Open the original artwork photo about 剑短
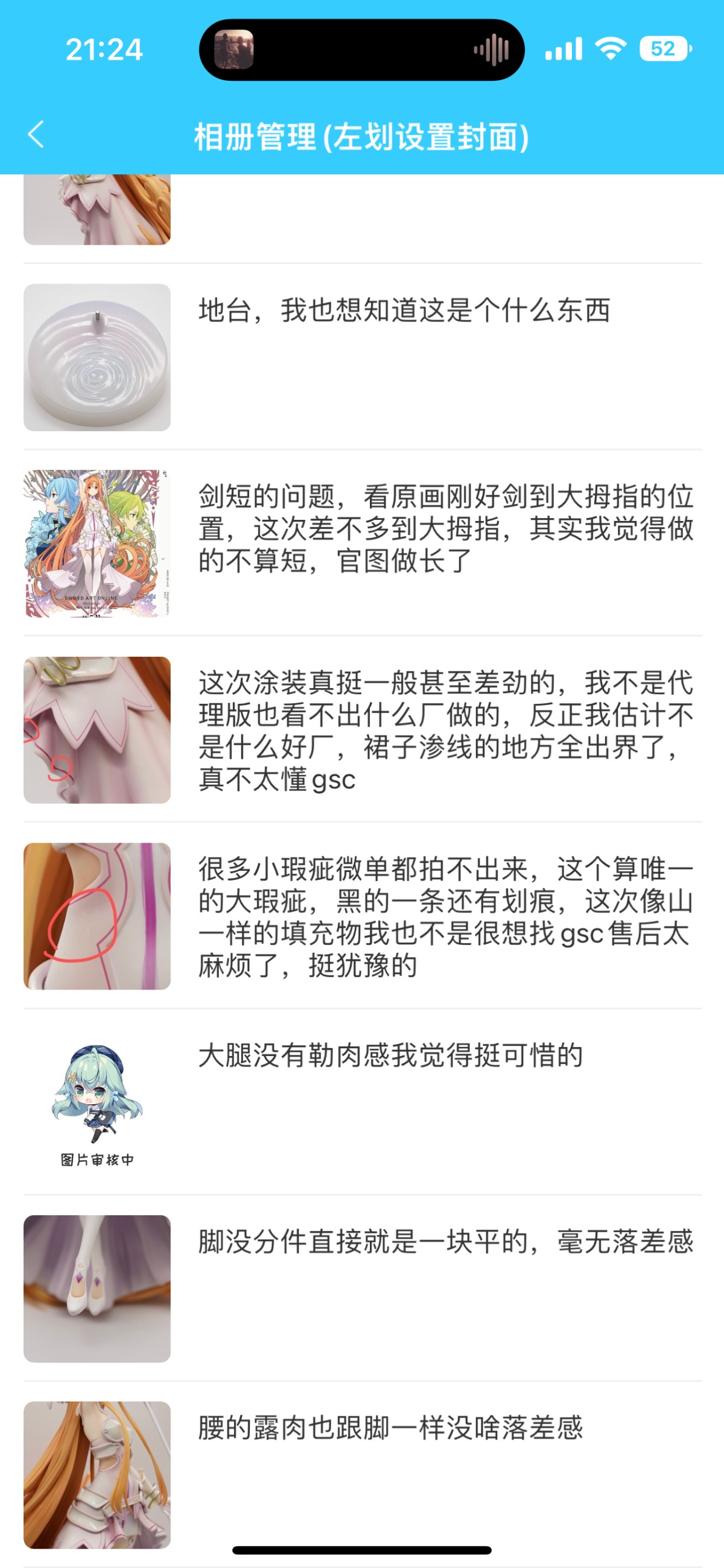Viewport: 724px width, 1568px height. [97, 543]
